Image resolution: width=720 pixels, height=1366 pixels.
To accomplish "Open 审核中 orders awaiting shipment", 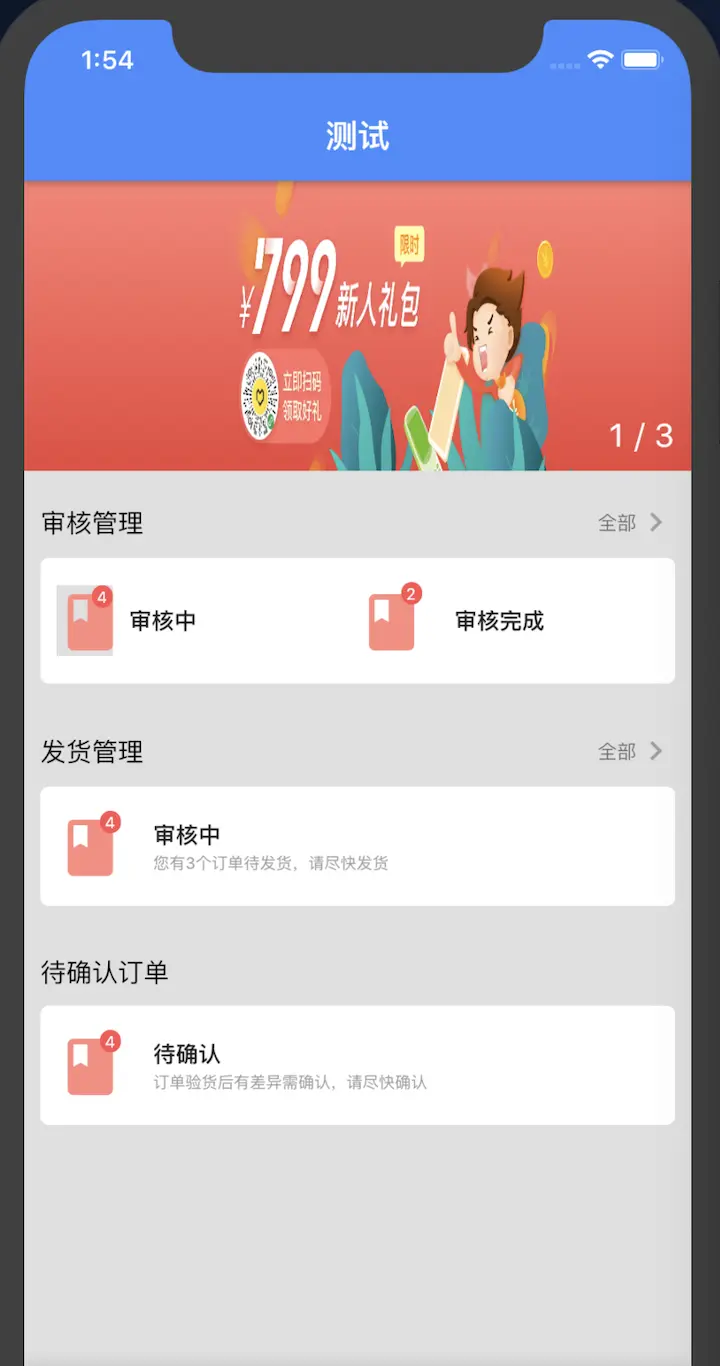I will [357, 846].
